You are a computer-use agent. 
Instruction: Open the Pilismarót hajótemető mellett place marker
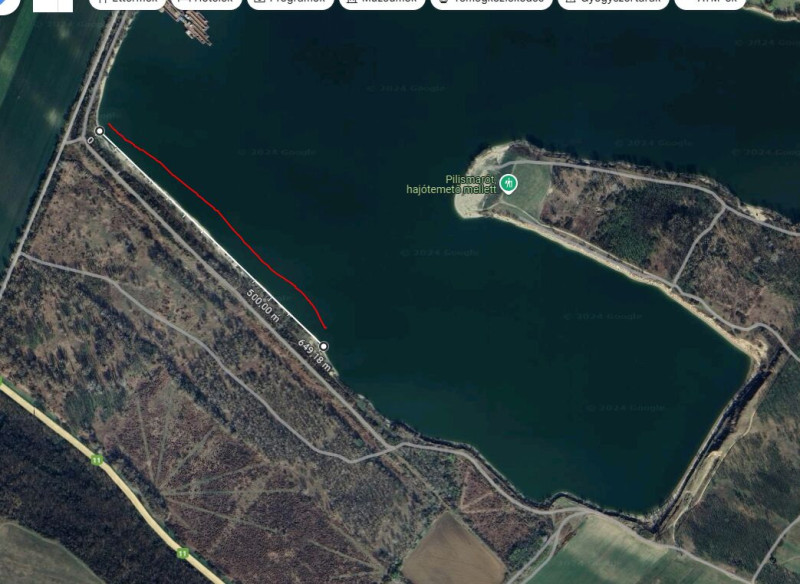508,183
